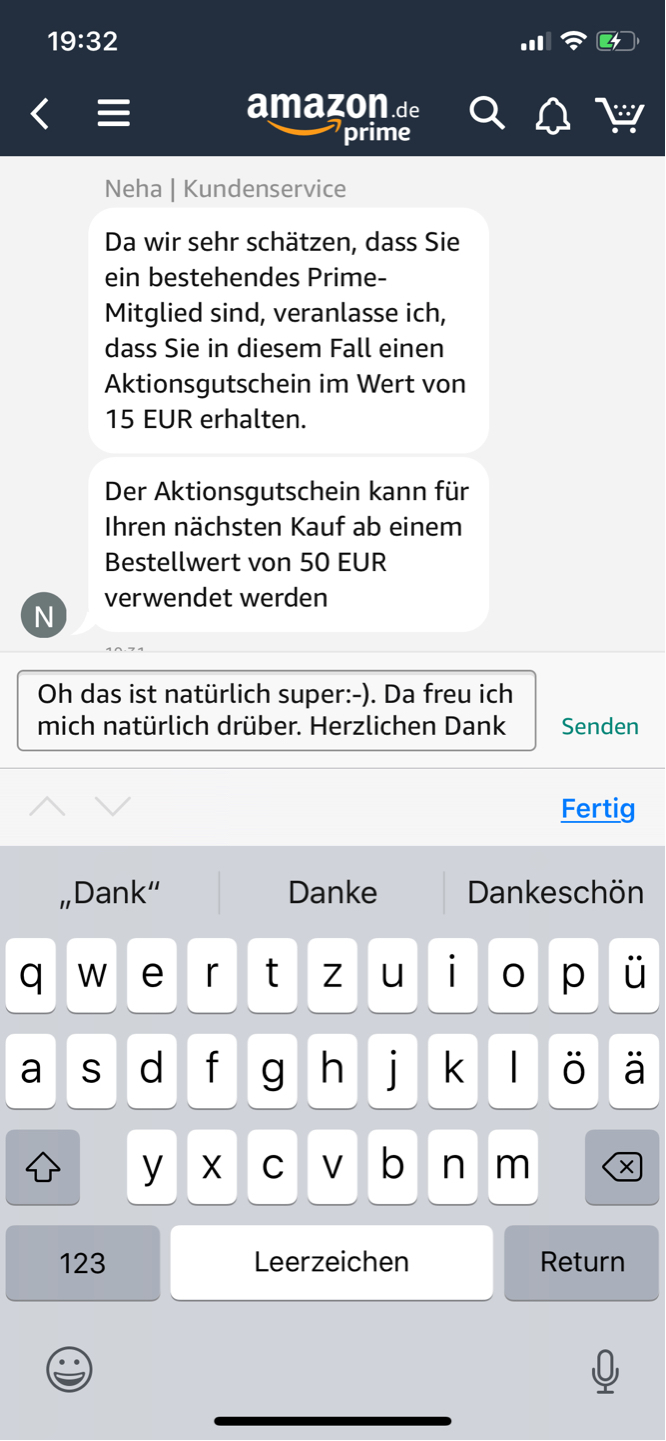Open the hamburger menu
Screen dimensions: 666x1441
pyautogui.click(x=114, y=113)
